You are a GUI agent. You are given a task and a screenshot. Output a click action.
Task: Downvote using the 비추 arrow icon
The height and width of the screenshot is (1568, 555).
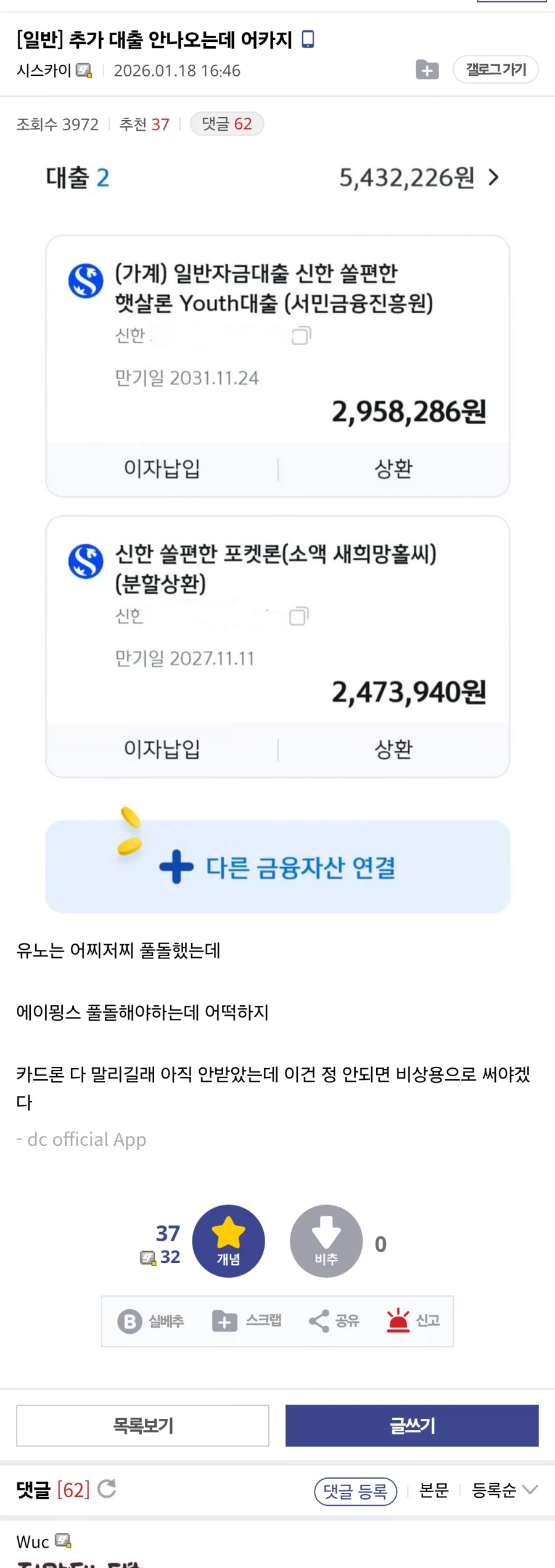click(x=326, y=1241)
